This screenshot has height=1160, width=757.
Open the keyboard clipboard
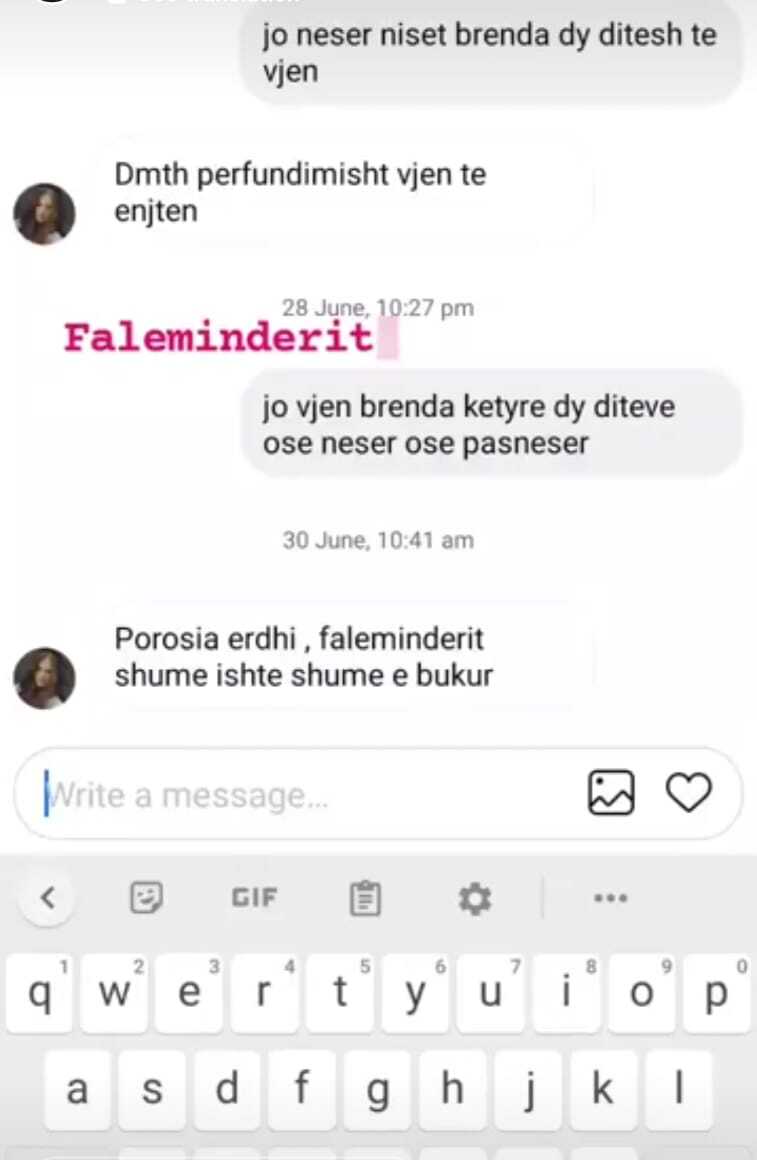(x=365, y=898)
